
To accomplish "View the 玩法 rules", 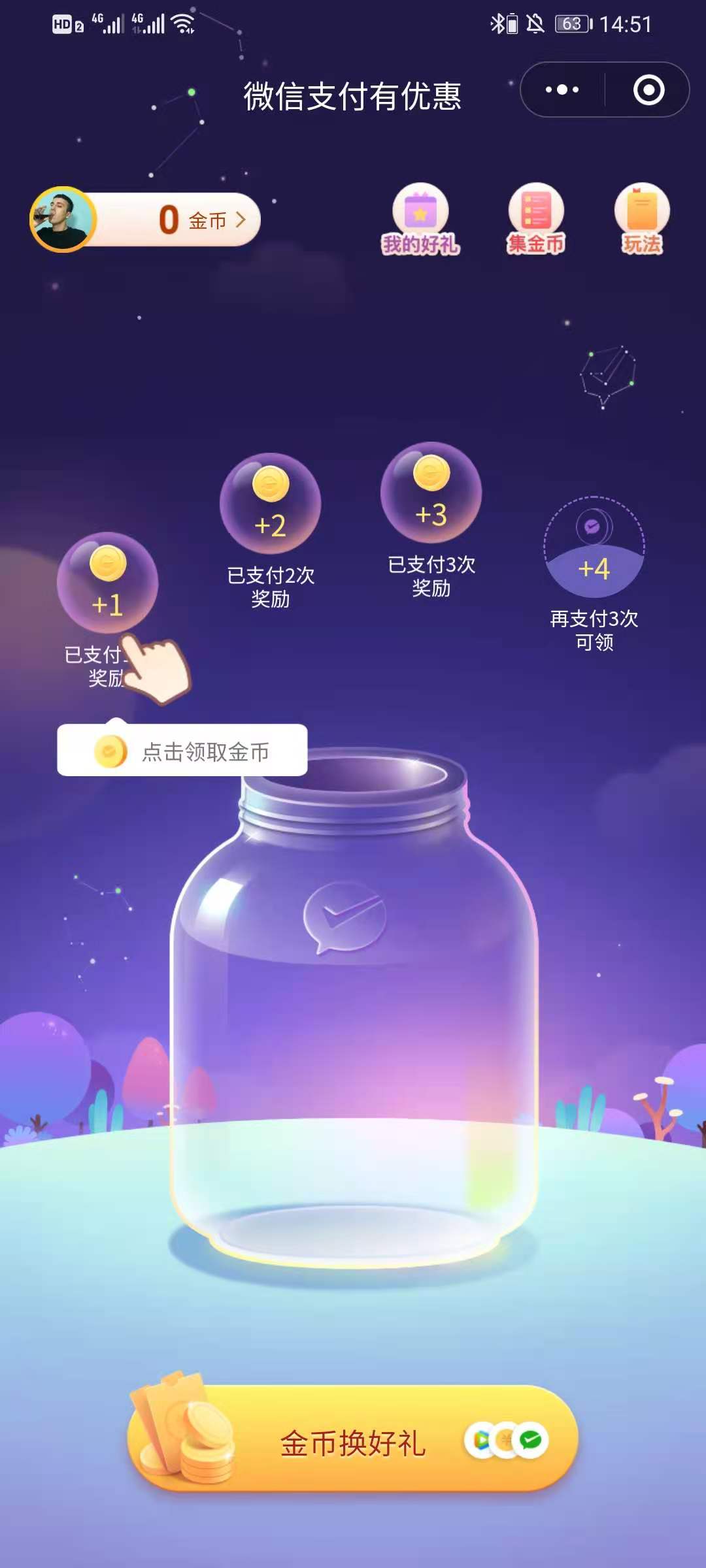I will click(x=642, y=219).
